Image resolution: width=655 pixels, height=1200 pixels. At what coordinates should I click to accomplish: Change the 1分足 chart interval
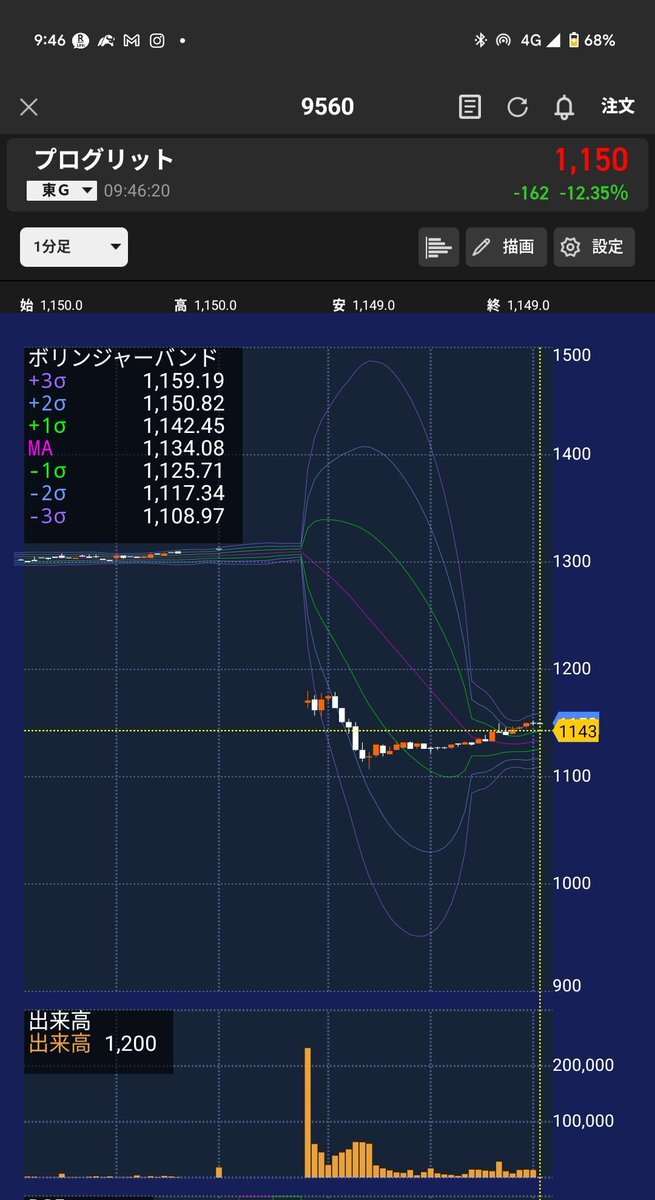[74, 247]
